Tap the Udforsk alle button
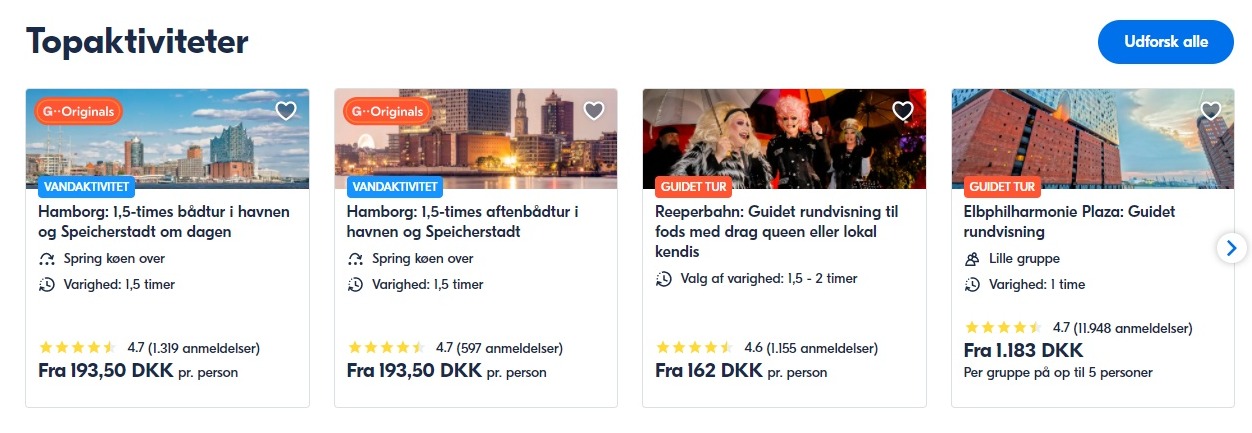Screen dimensions: 1252x433 coord(1165,42)
